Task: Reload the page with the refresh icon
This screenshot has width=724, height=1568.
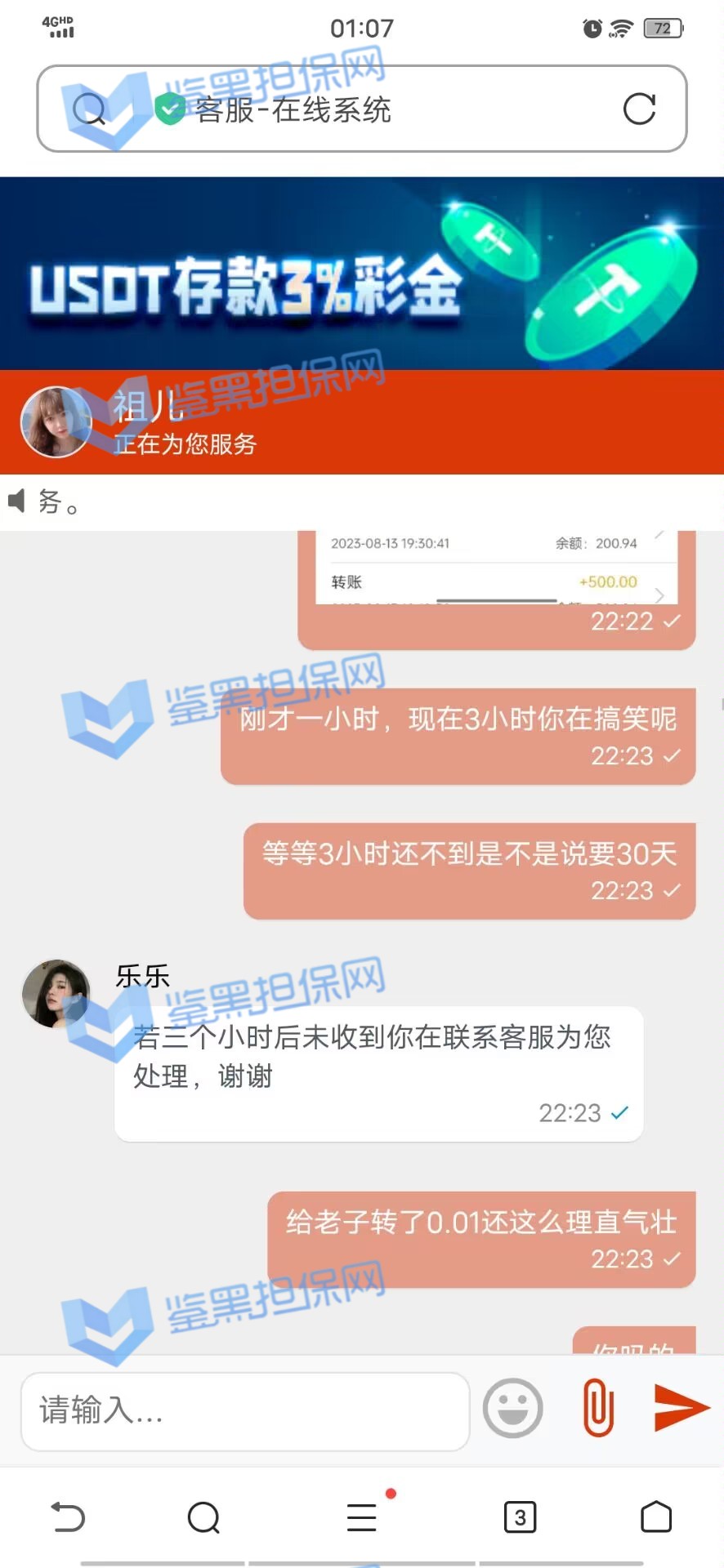Action: pyautogui.click(x=639, y=109)
